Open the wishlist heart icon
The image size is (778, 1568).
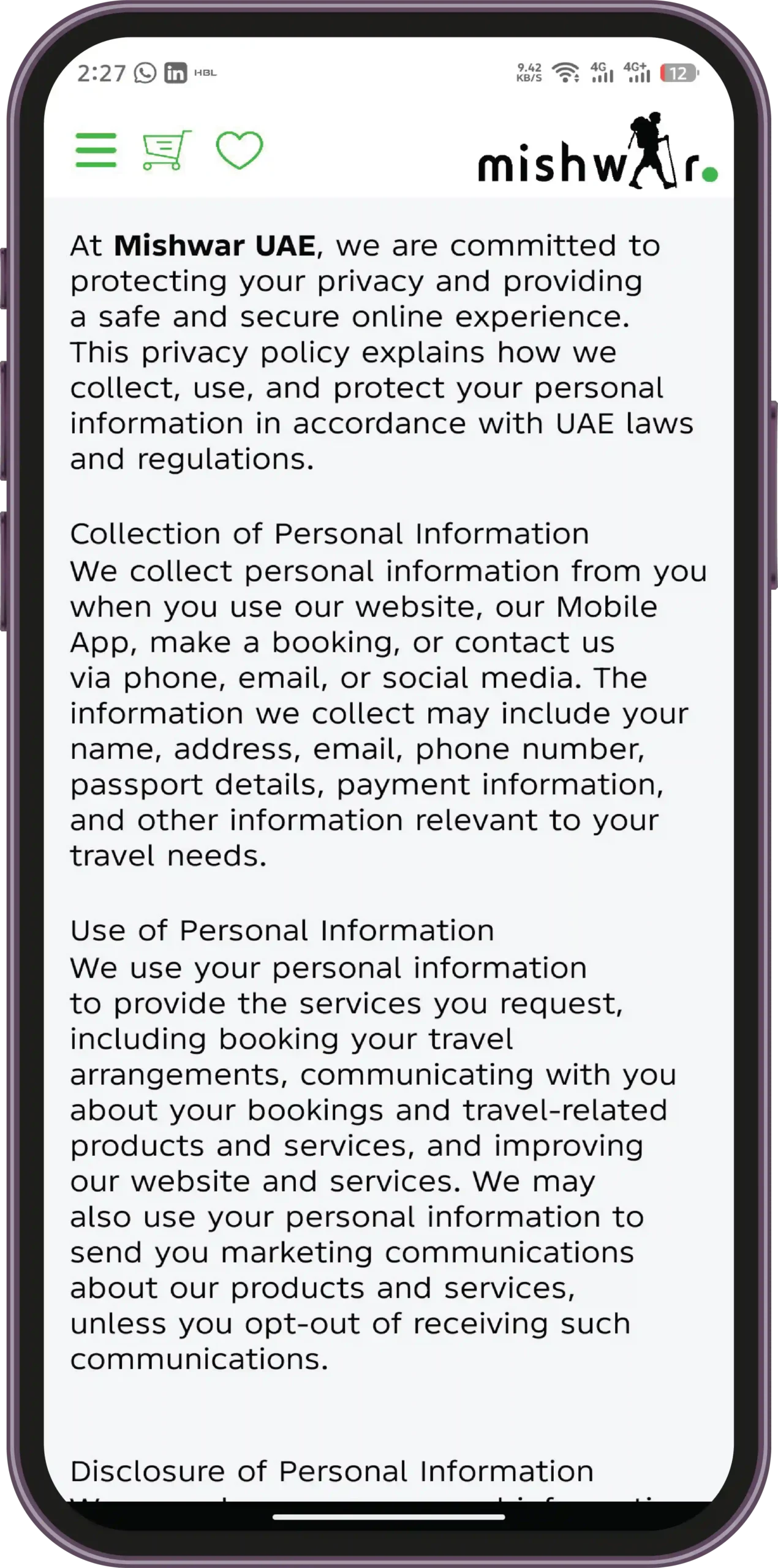pyautogui.click(x=240, y=150)
